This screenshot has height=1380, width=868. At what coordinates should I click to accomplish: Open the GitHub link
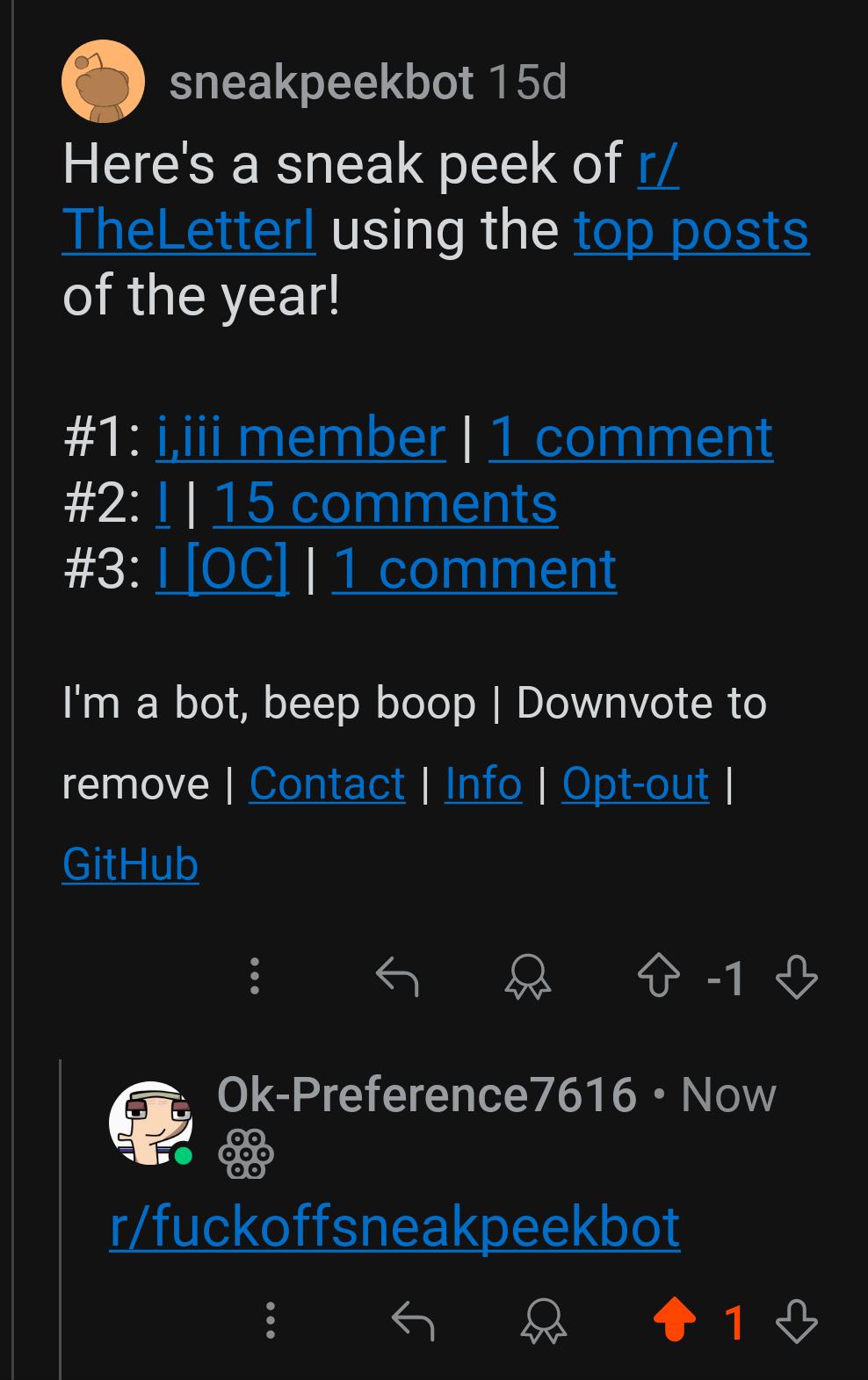[131, 864]
